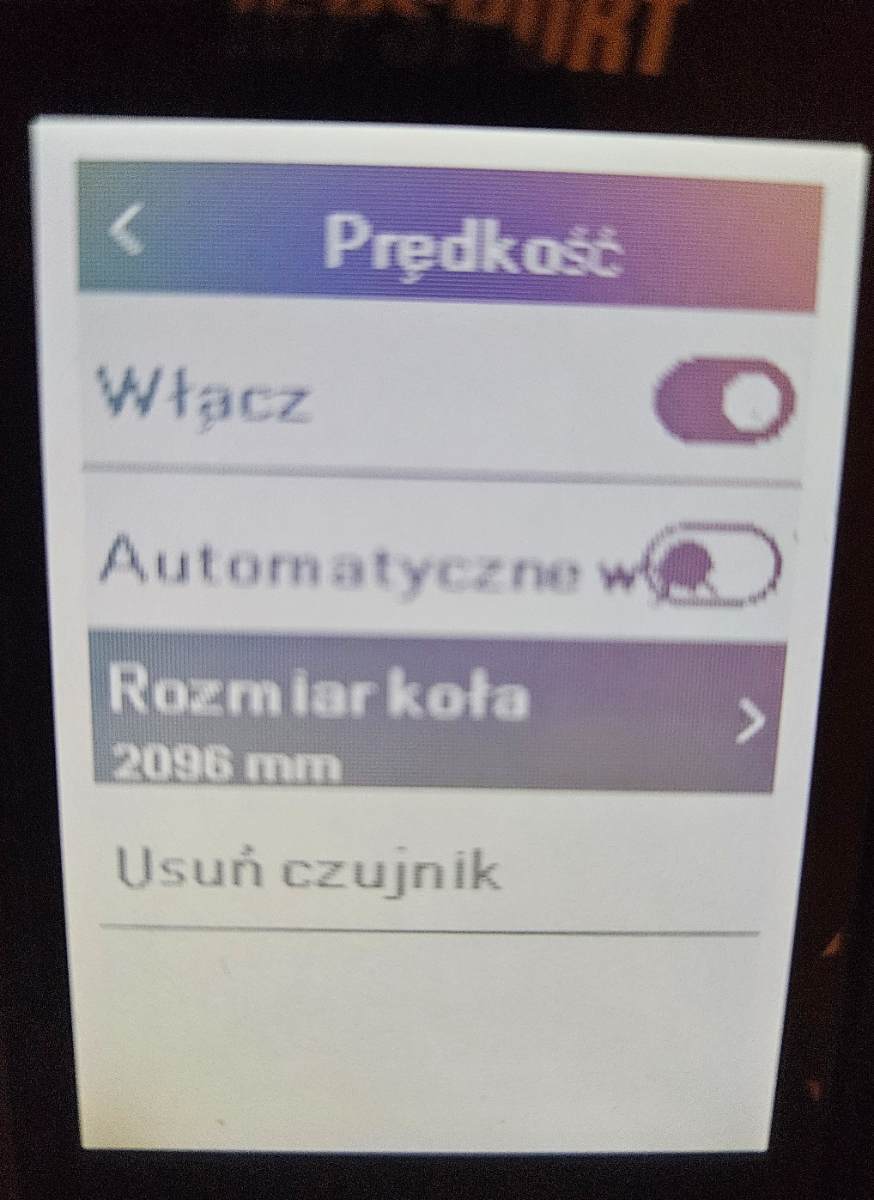Select Usuń czujnik to remove the sensor

point(308,872)
